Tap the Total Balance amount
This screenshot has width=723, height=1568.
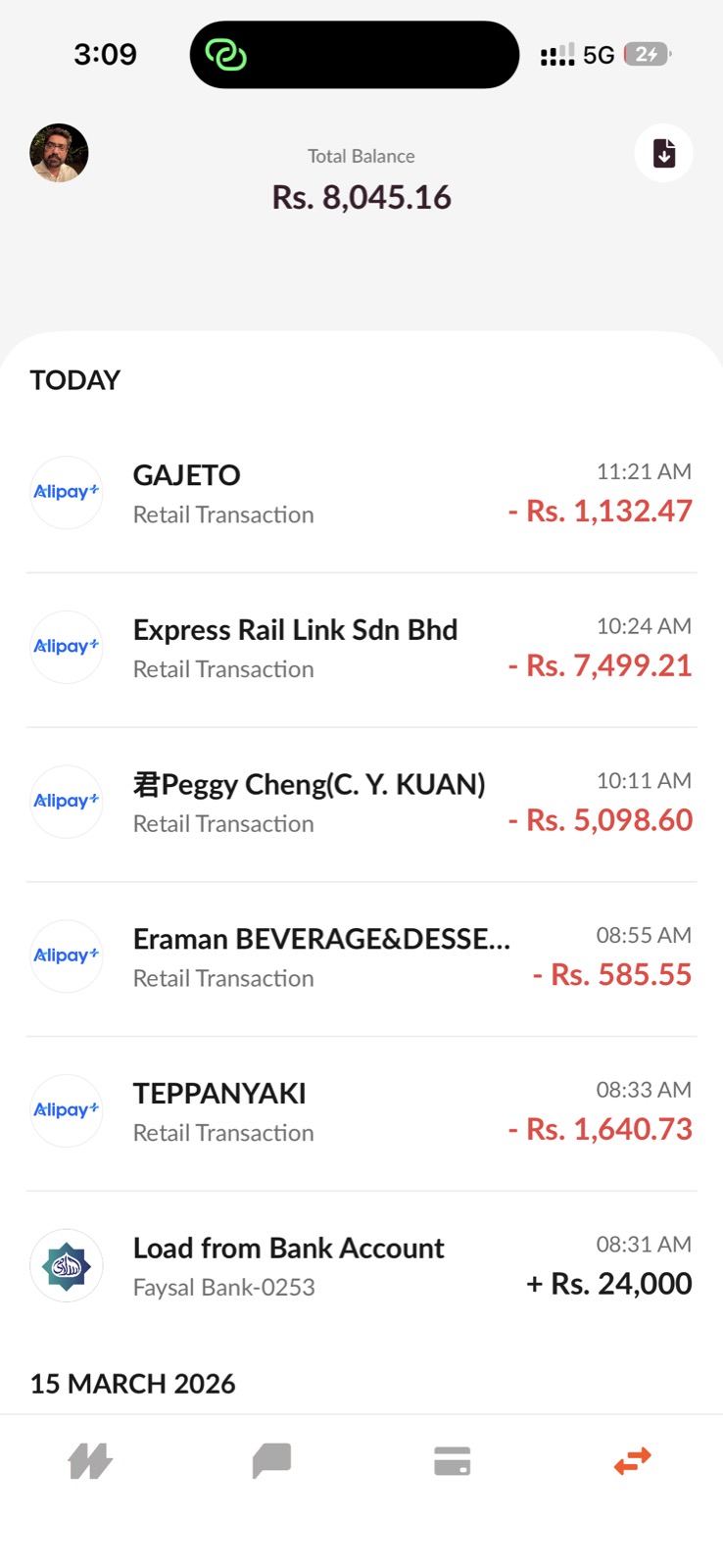coord(361,196)
